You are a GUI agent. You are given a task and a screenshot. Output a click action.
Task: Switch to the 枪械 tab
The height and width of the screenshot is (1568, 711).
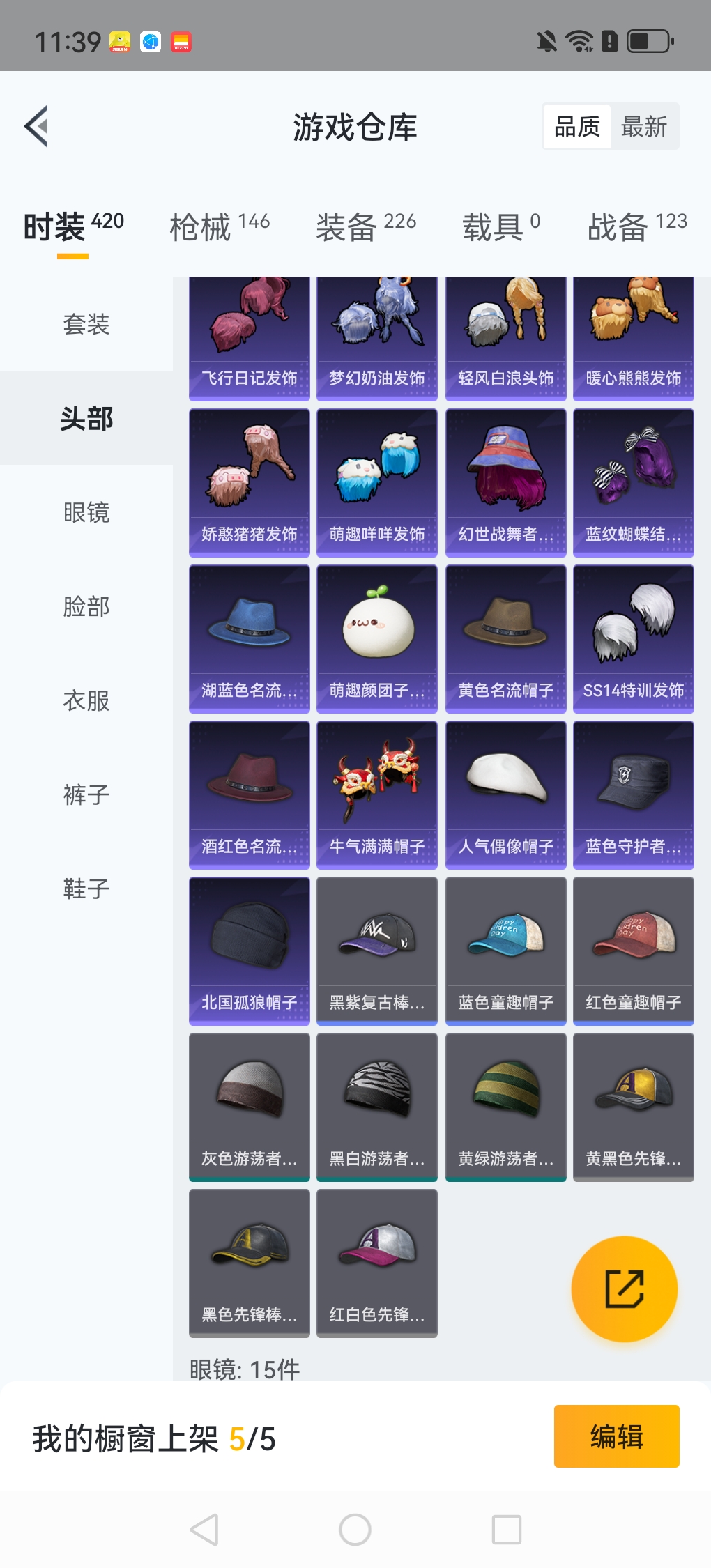[x=219, y=226]
